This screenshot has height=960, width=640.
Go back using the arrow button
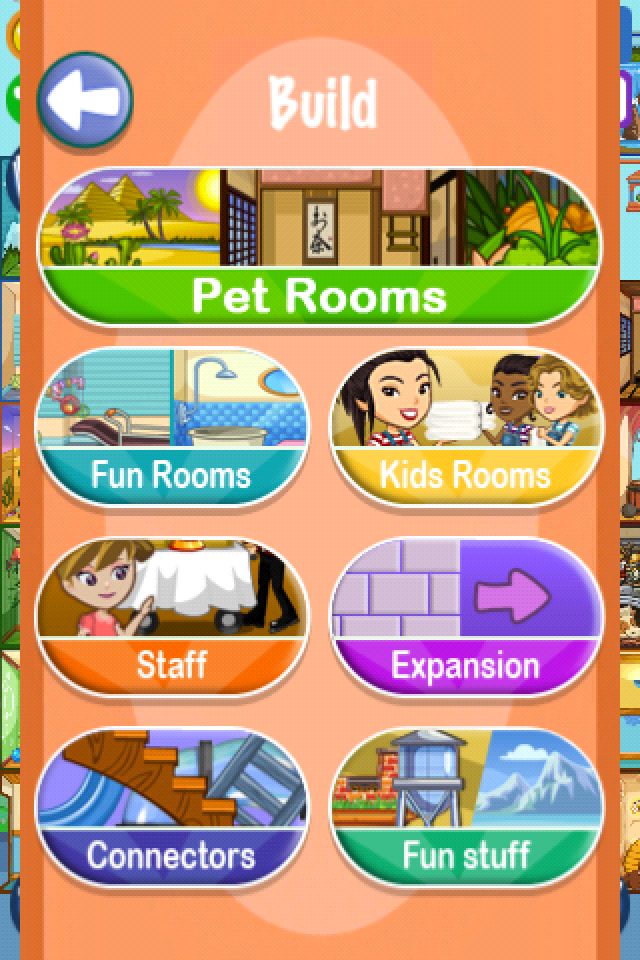85,100
